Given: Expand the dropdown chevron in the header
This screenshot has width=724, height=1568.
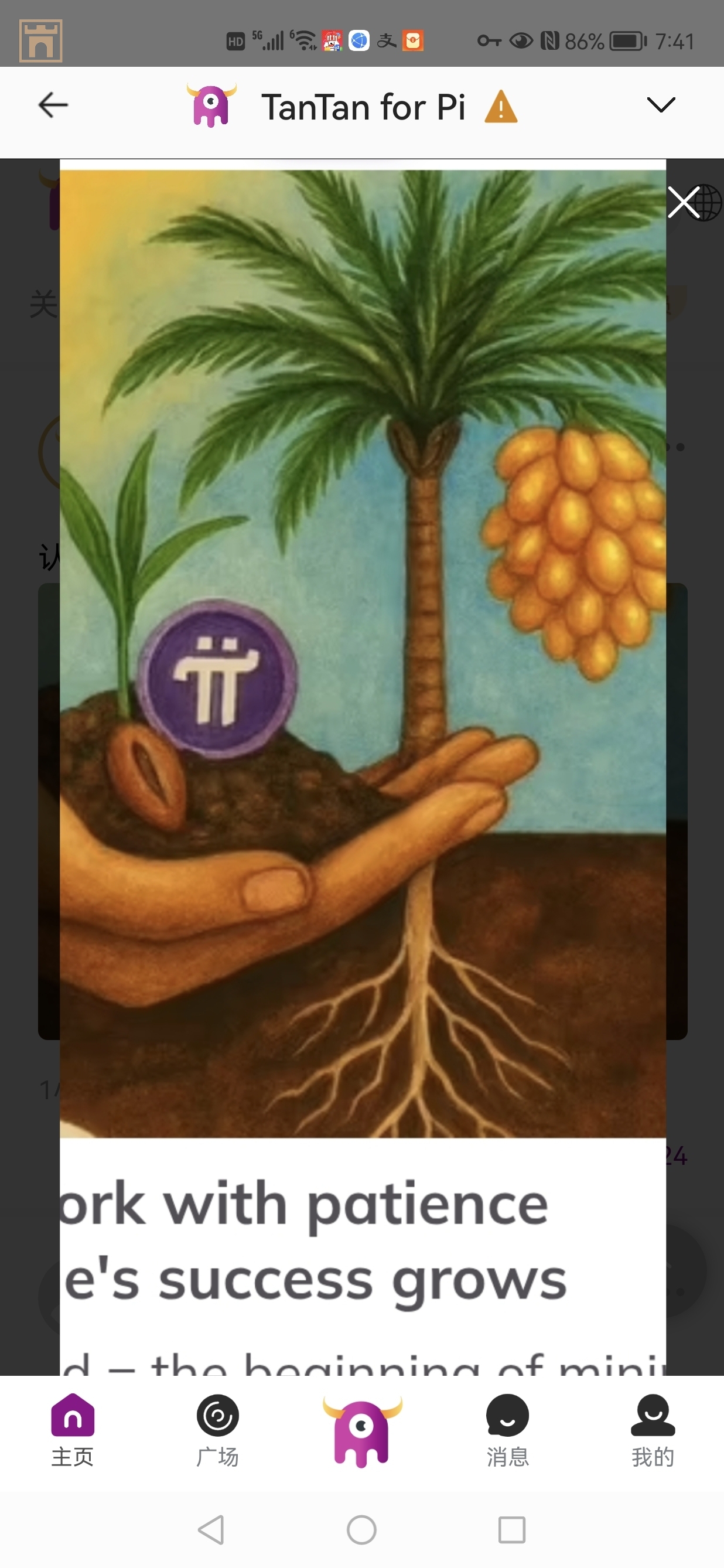Looking at the screenshot, I should (x=661, y=105).
